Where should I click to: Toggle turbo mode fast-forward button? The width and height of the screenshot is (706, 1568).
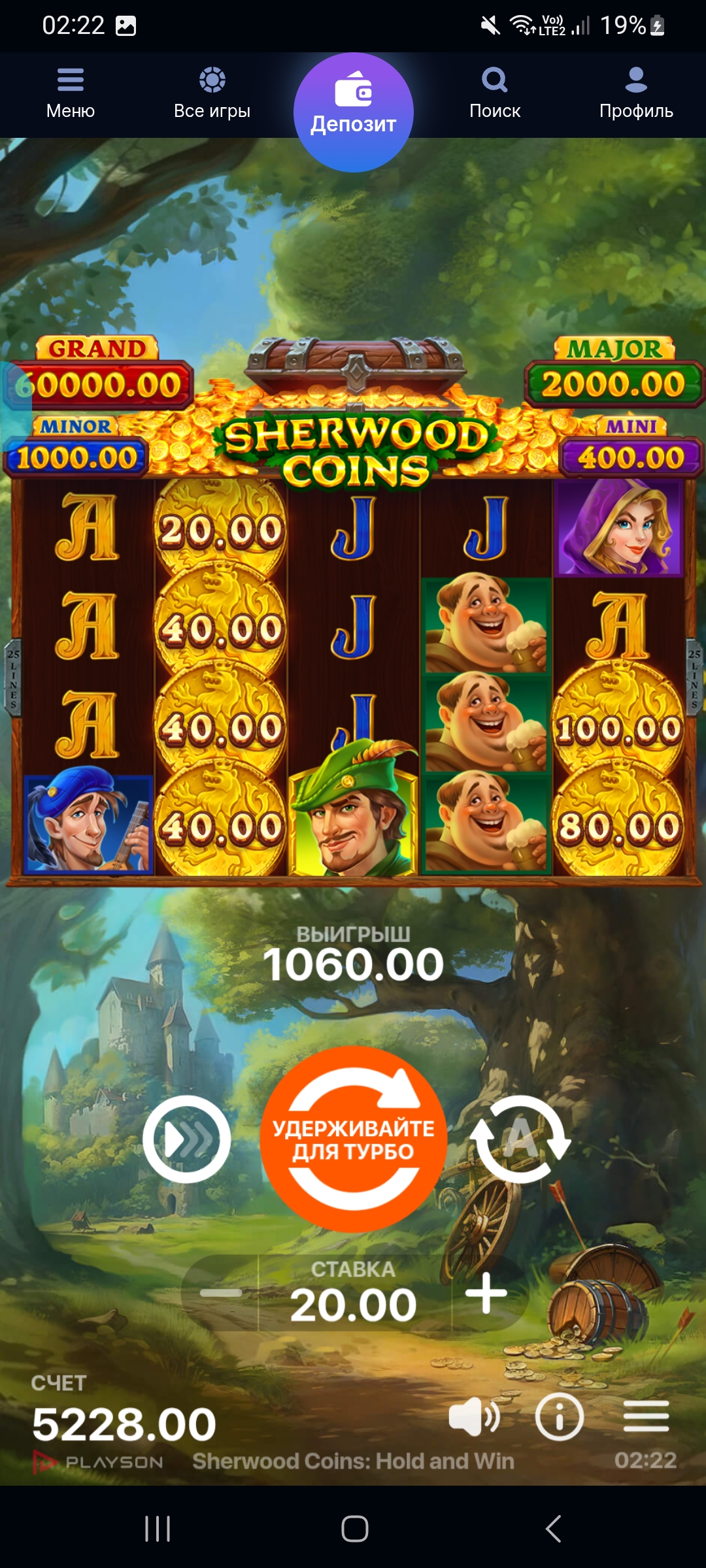click(x=187, y=1139)
